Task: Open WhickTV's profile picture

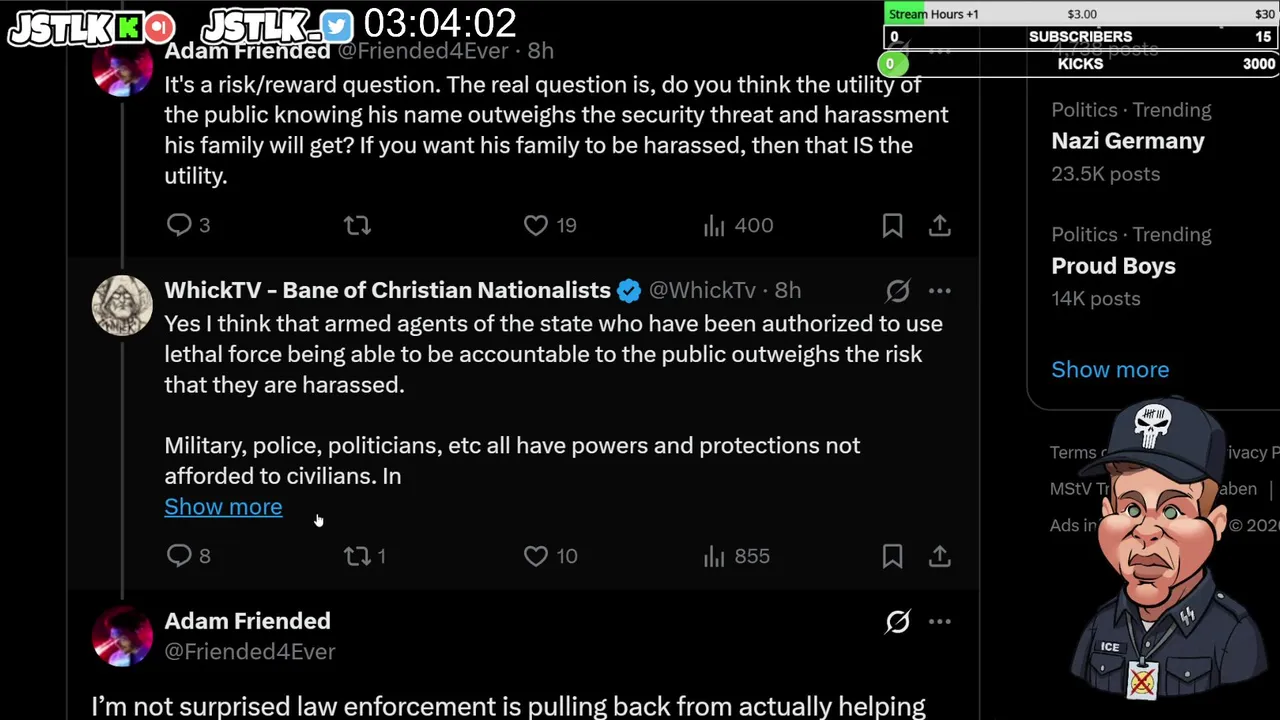Action: [x=122, y=304]
